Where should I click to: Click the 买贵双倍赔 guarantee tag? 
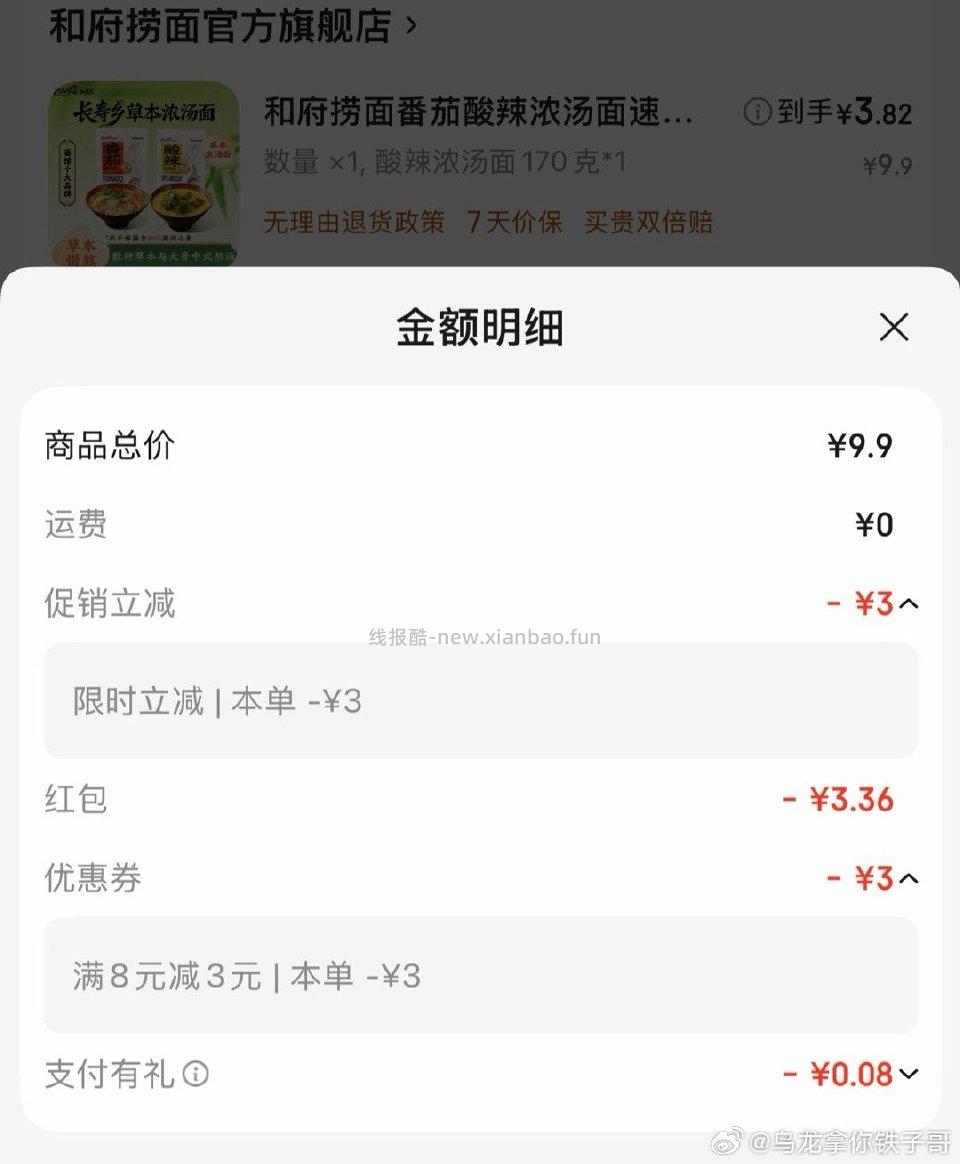pyautogui.click(x=648, y=222)
